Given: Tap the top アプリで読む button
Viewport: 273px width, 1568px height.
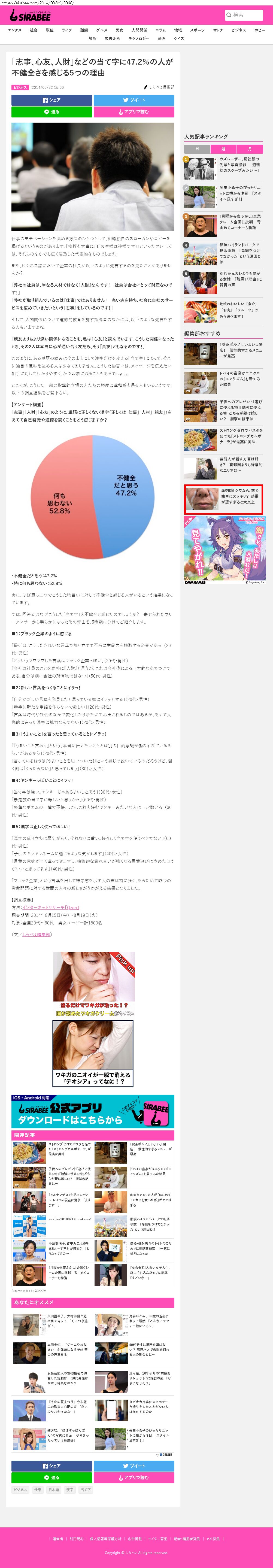Looking at the screenshot, I should coord(134,112).
